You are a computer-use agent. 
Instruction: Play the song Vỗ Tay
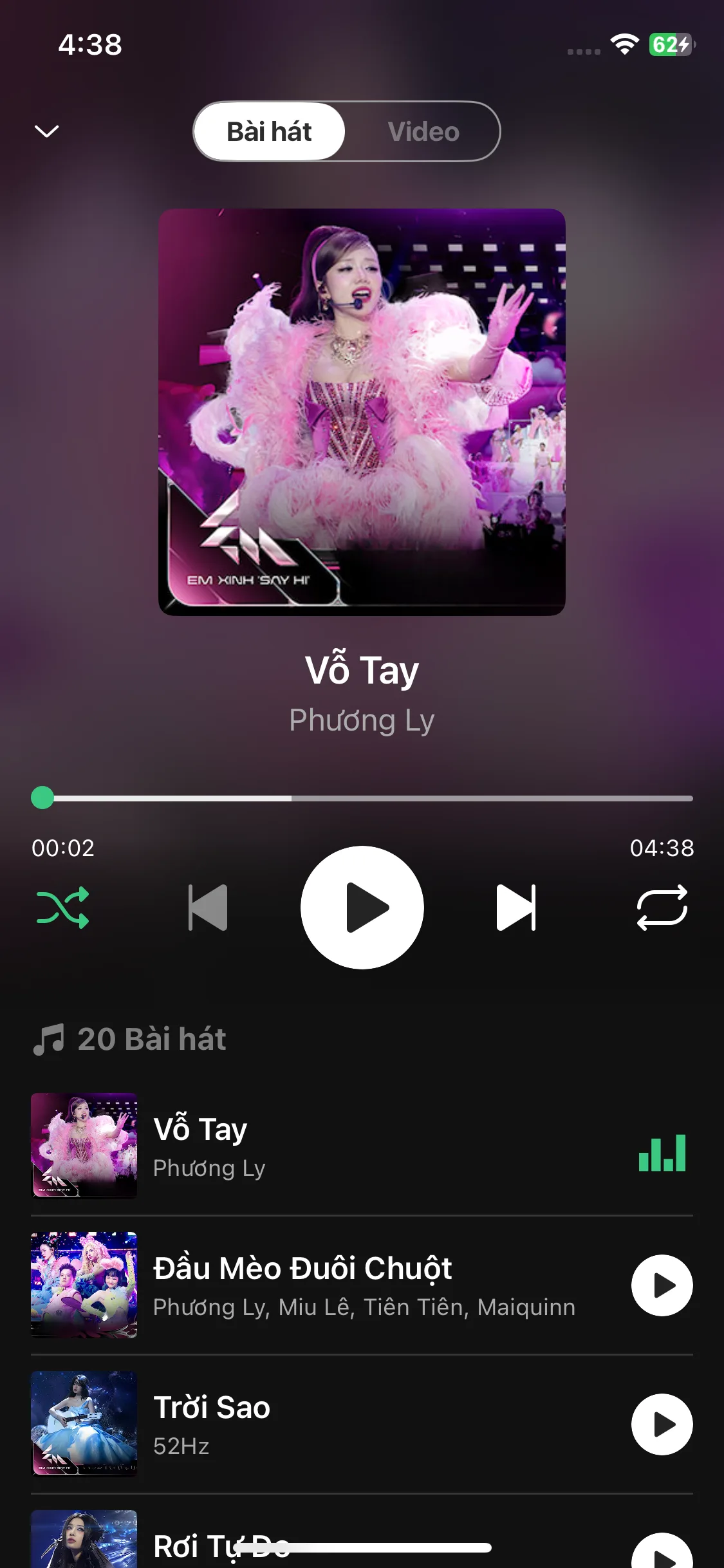[x=362, y=908]
